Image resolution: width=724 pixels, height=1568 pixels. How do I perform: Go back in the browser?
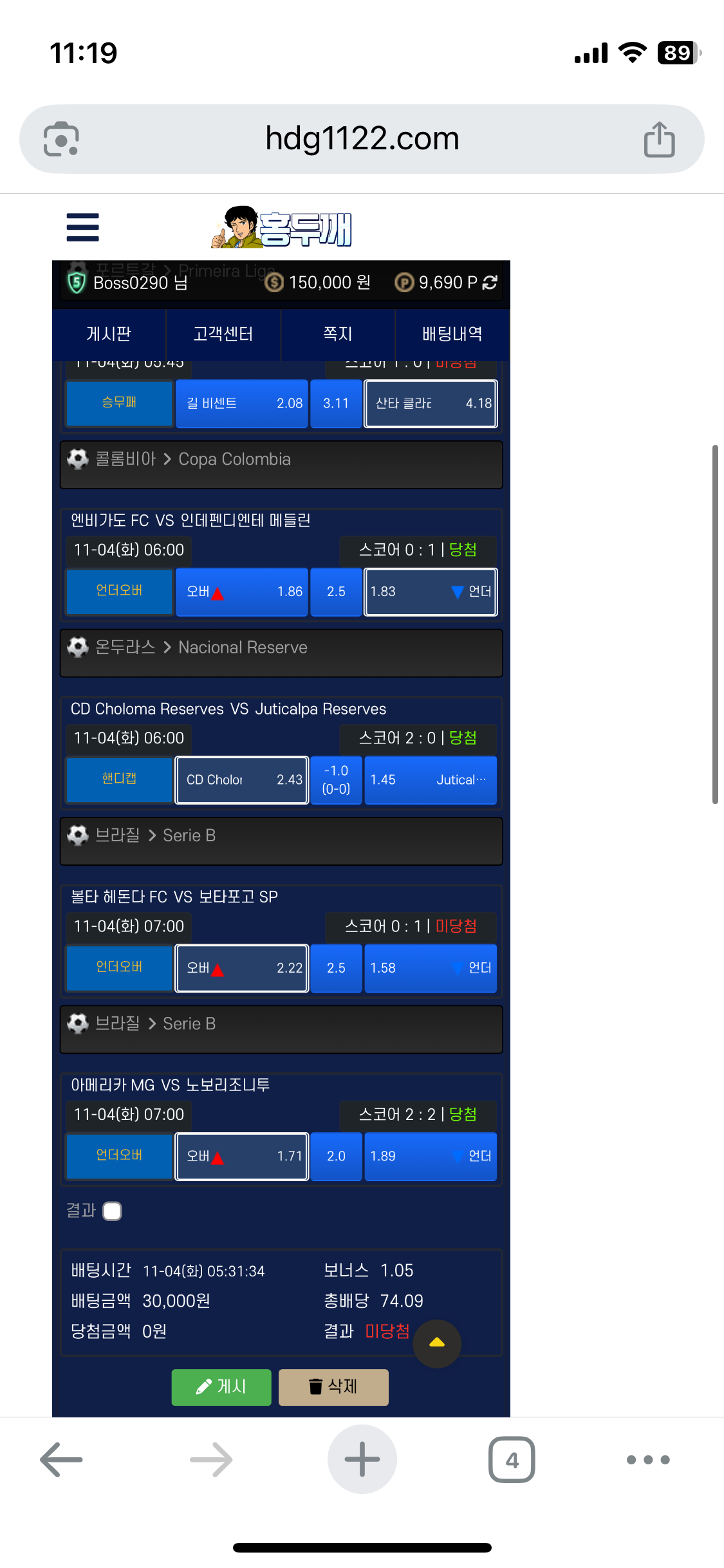coord(62,1460)
